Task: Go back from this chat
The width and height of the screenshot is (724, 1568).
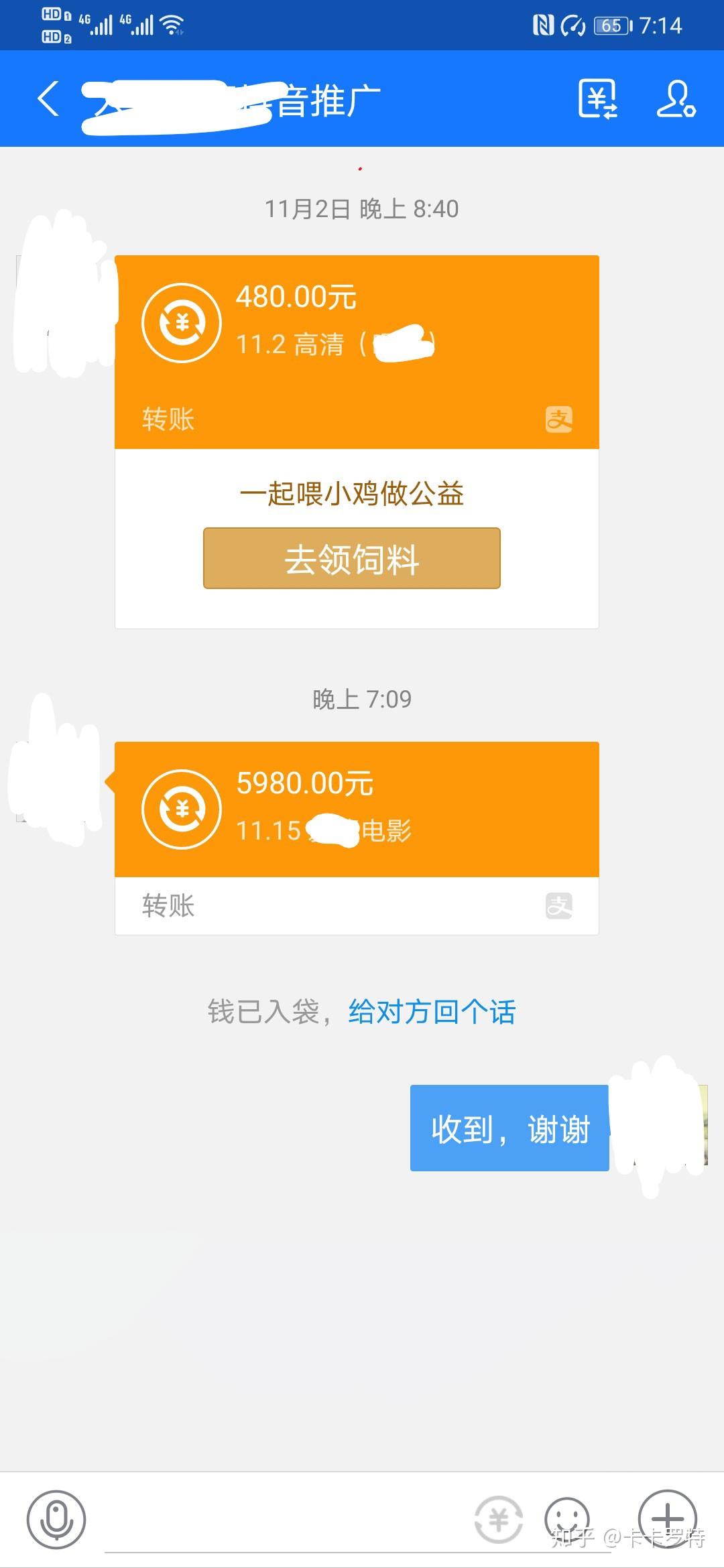Action: [x=48, y=99]
